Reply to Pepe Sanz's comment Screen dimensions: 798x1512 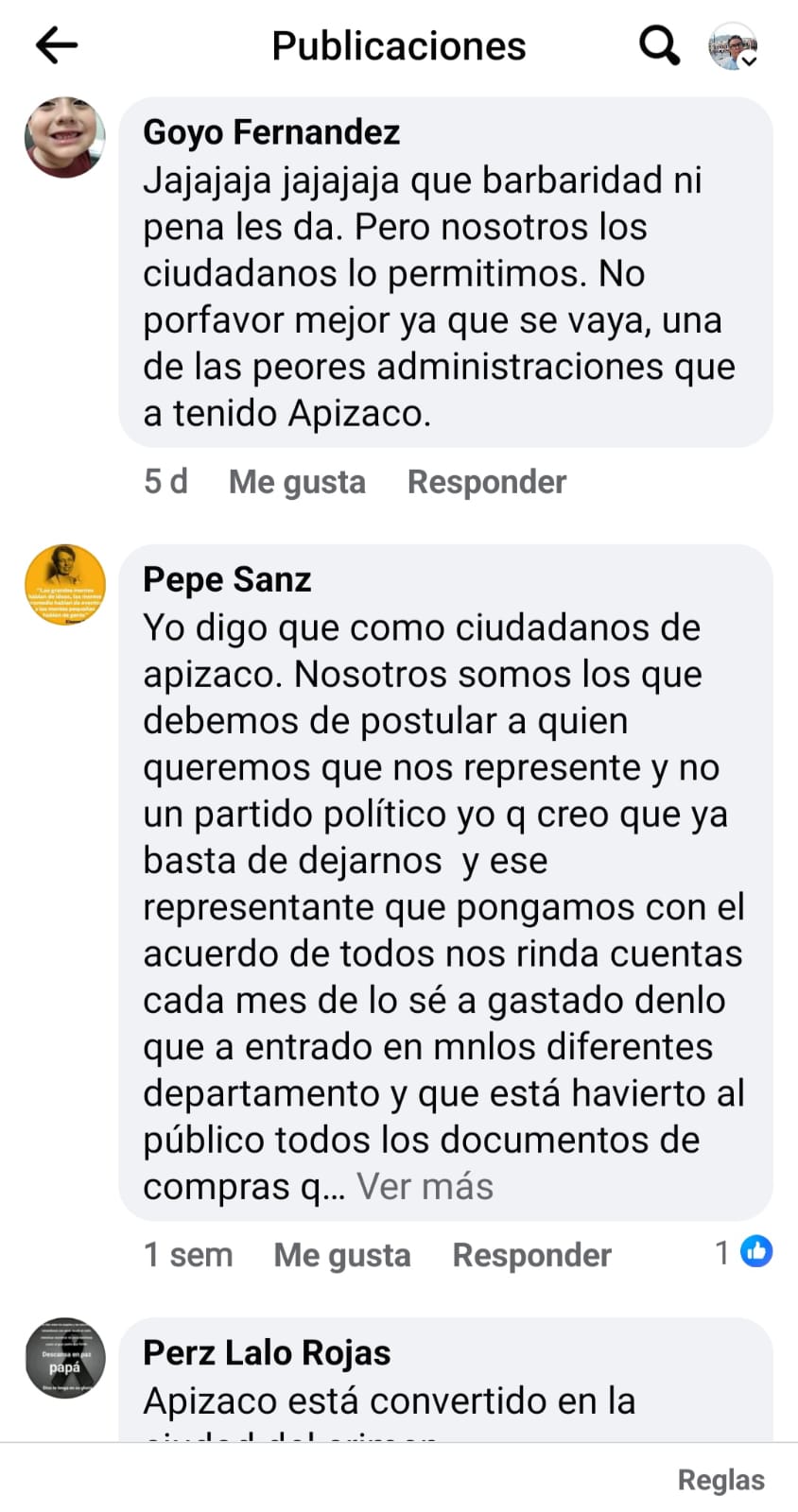(532, 1255)
